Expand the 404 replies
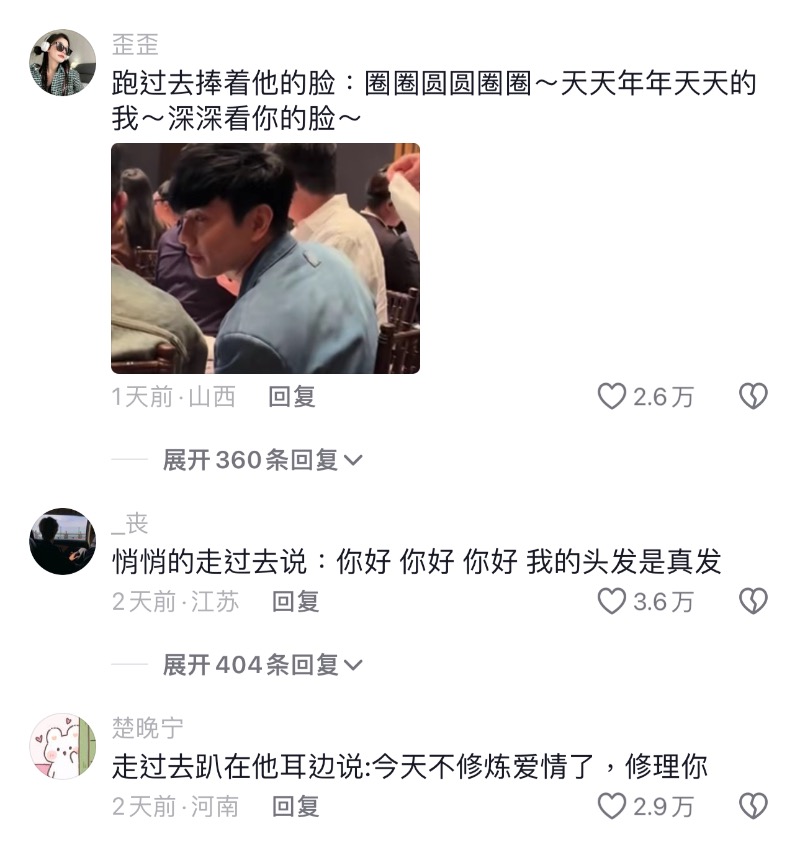Screen dimensions: 800x847 262,664
